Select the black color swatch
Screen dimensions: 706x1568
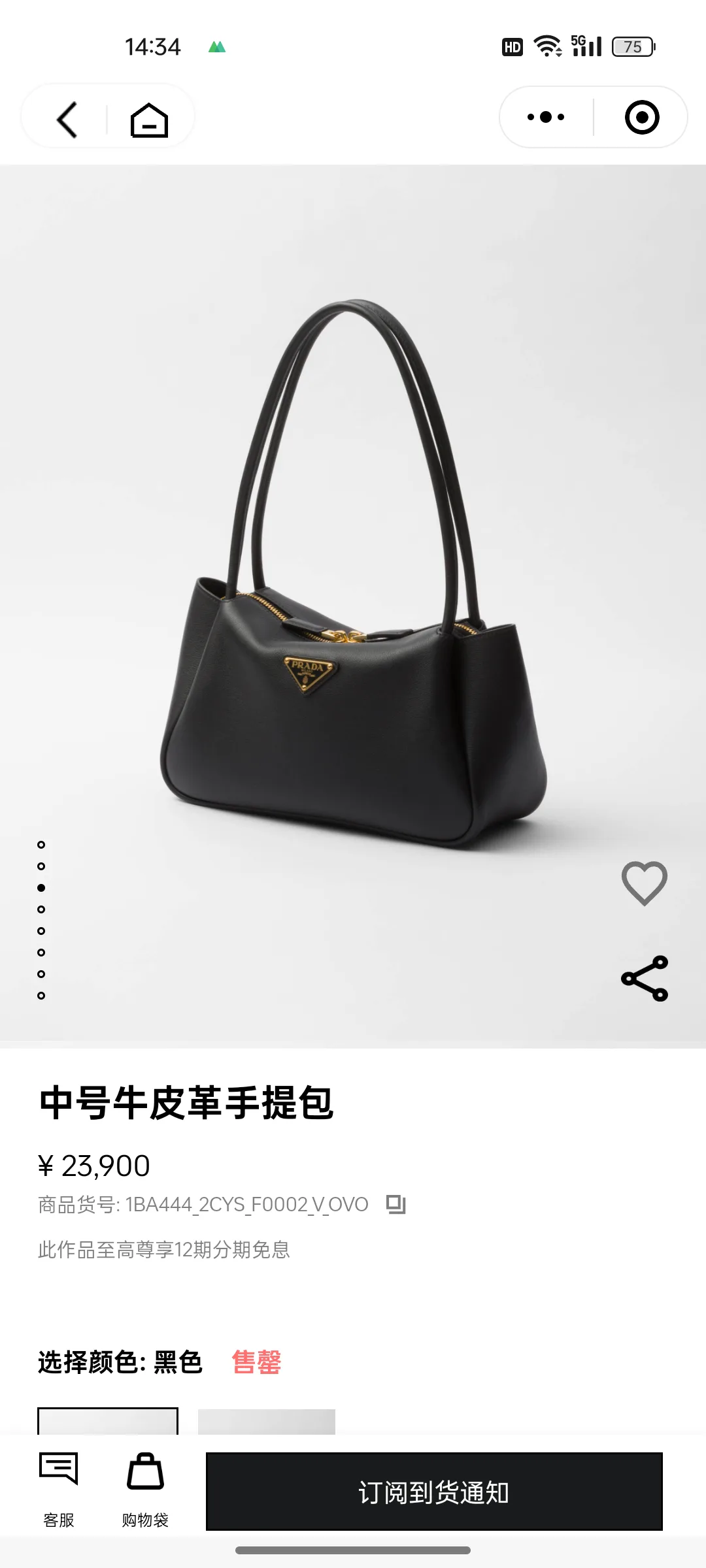coord(108,1421)
